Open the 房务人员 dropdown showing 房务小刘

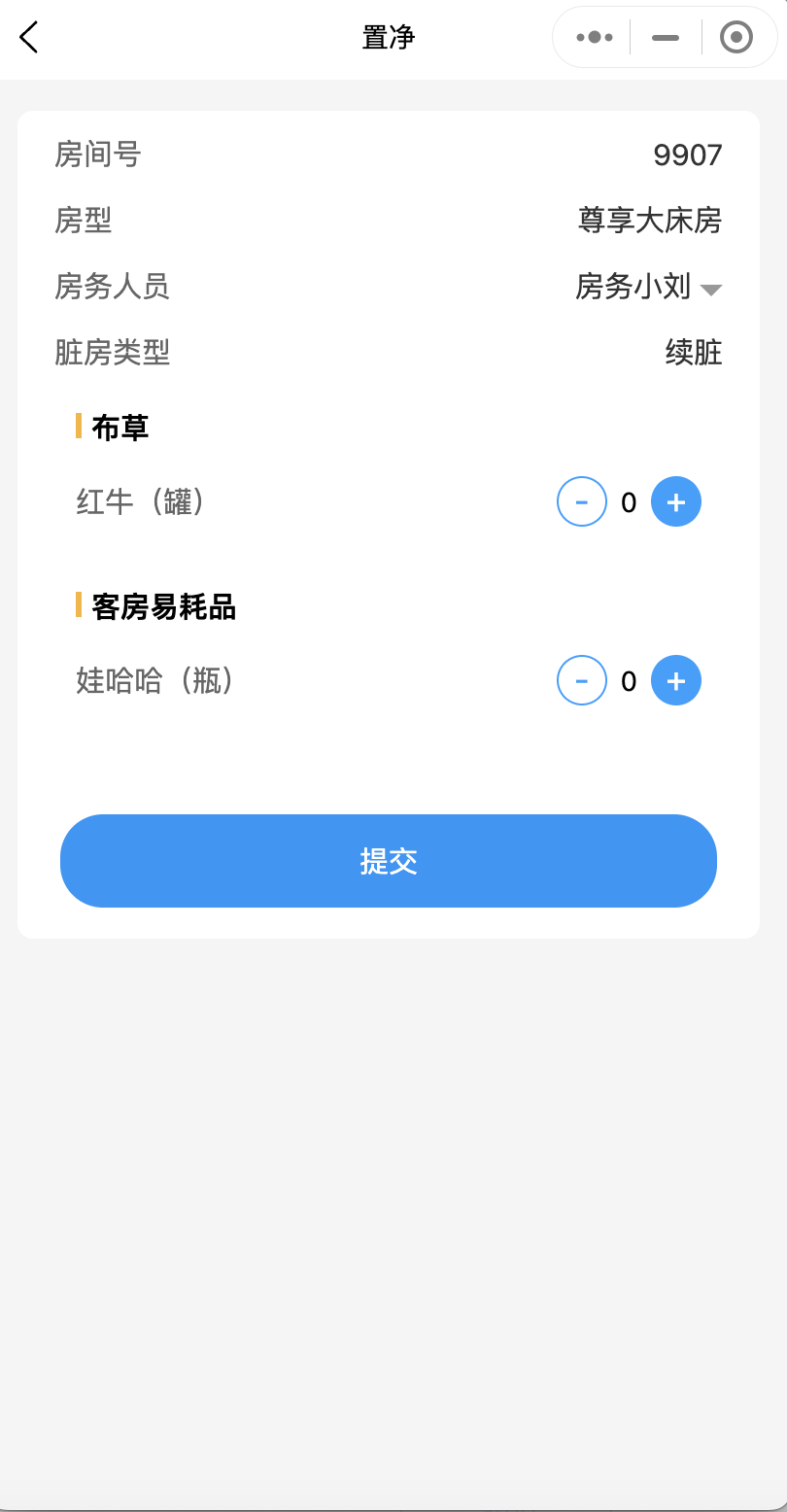649,287
